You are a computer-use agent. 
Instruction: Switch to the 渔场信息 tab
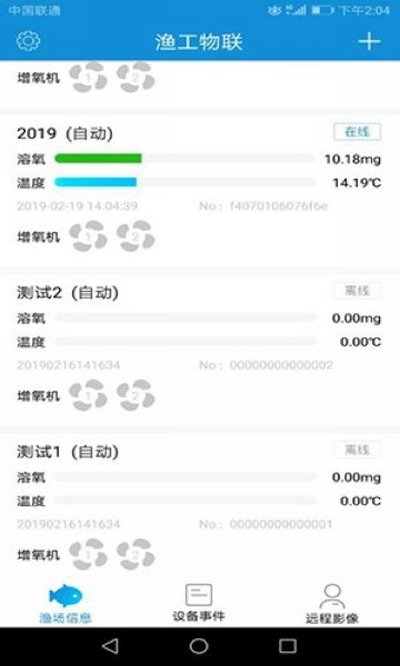pos(66,603)
